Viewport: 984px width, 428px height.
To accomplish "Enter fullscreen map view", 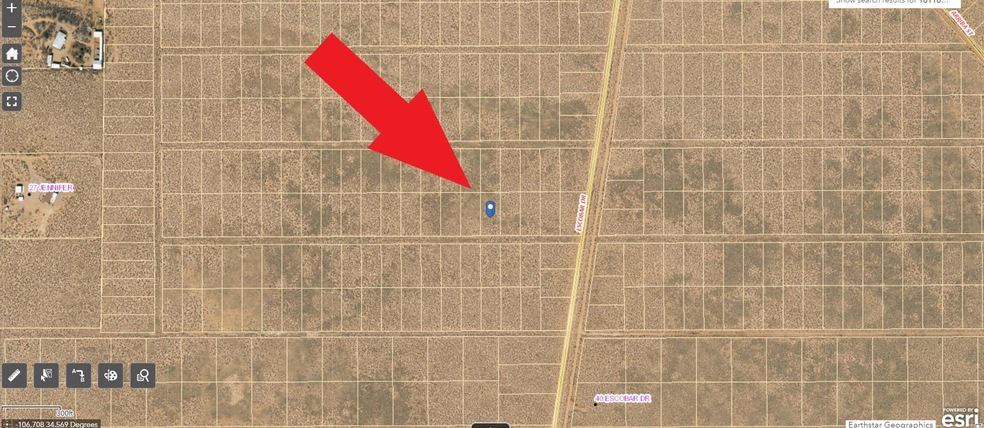I will pos(12,101).
